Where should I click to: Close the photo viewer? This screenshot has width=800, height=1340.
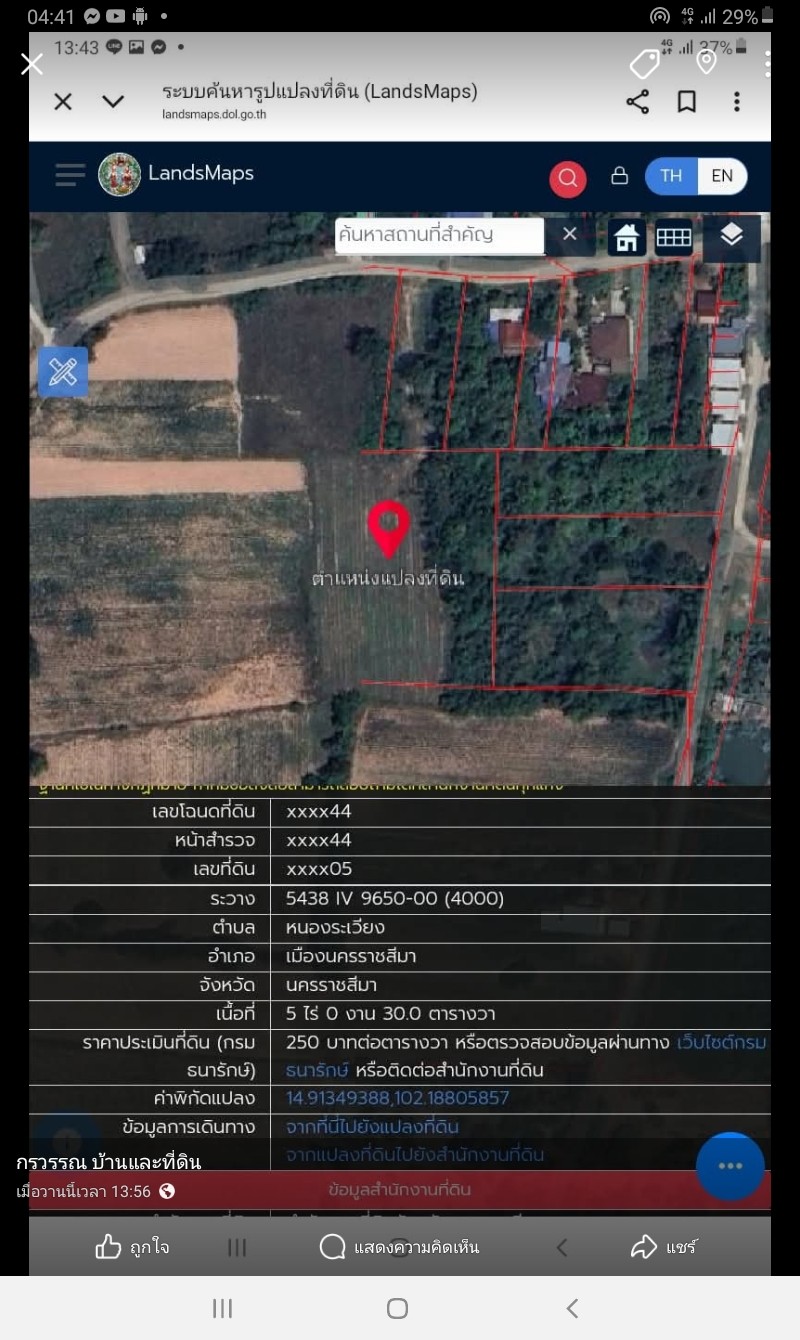point(32,65)
